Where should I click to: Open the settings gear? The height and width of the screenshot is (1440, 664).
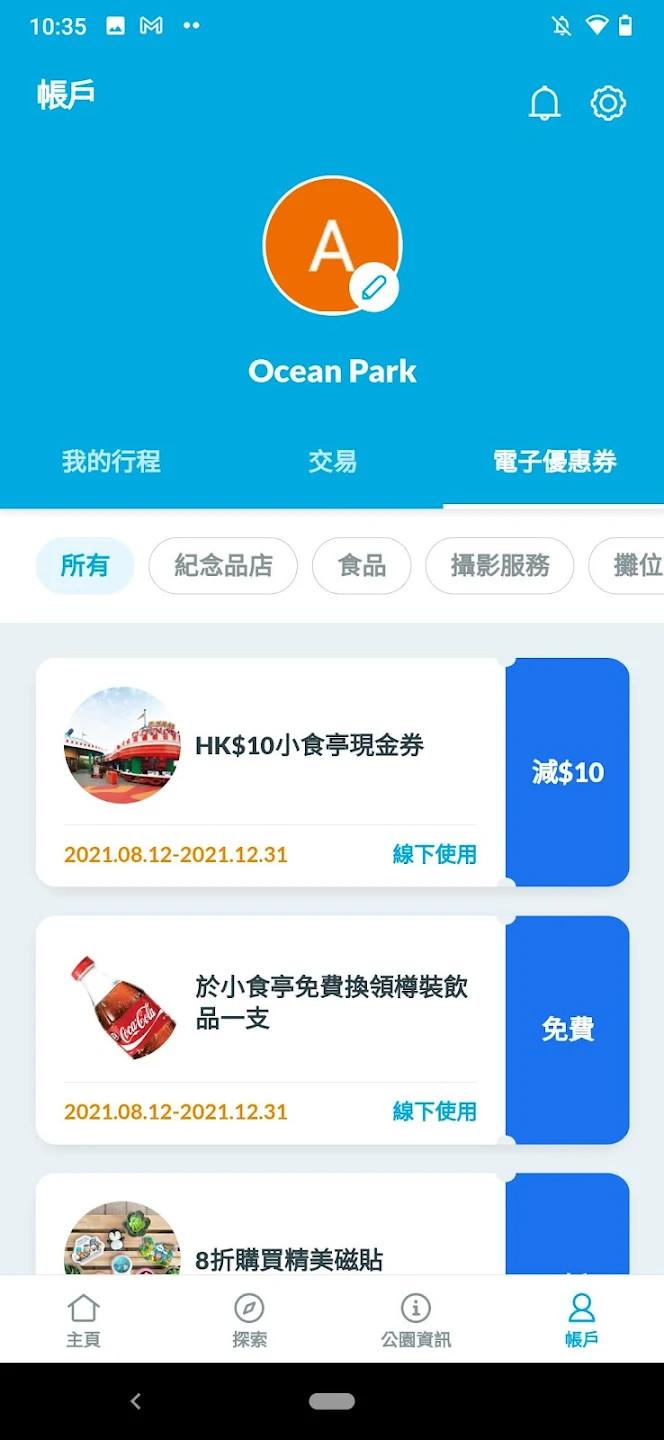[608, 103]
